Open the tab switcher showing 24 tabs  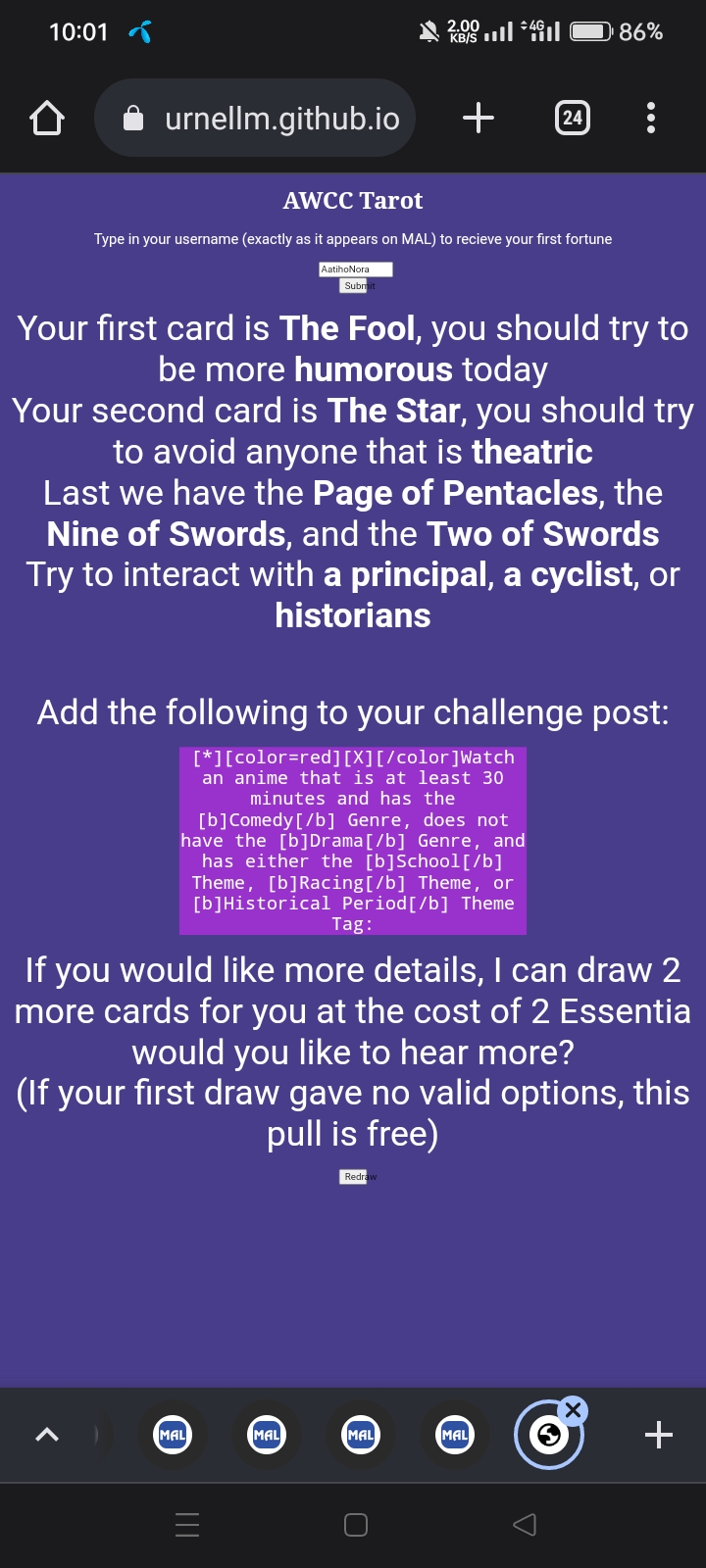[x=573, y=119]
